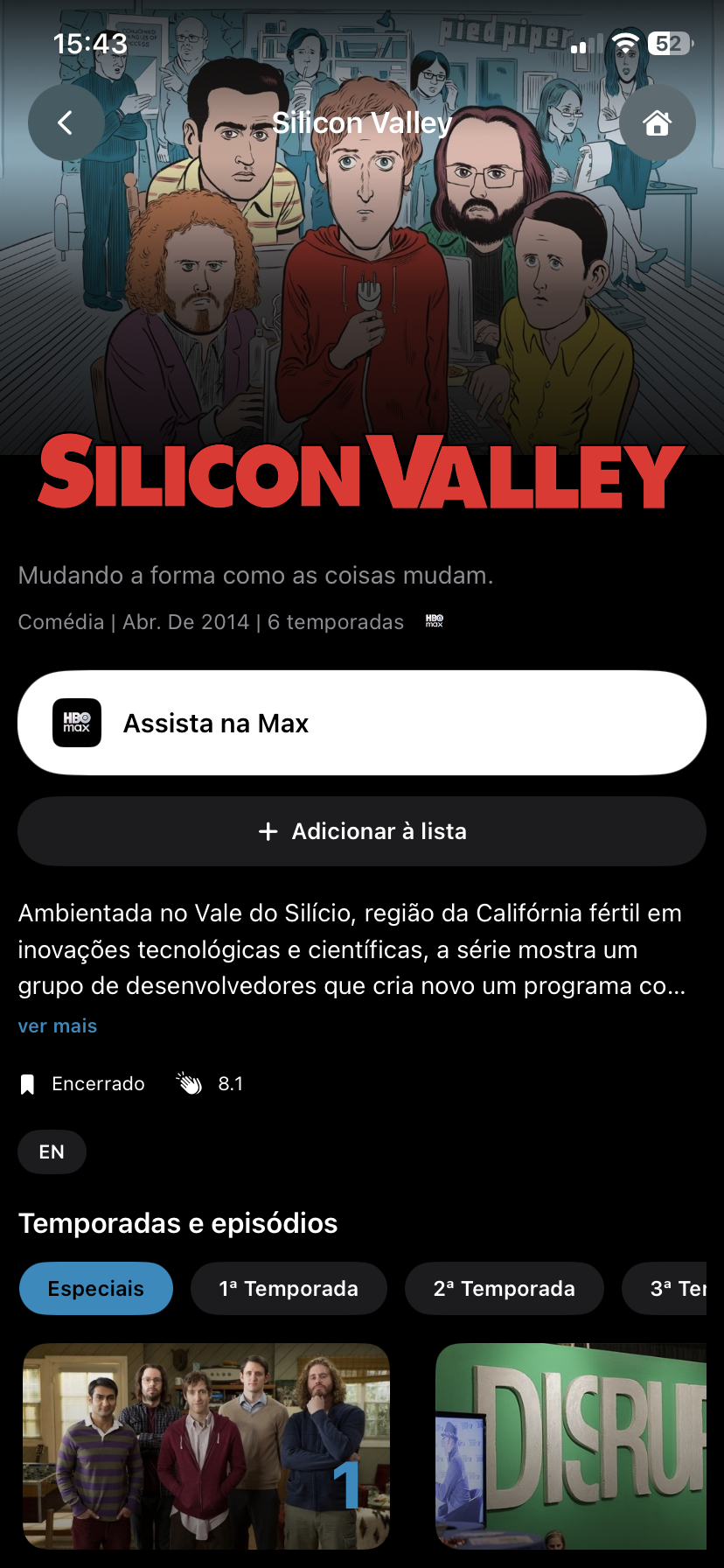Toggle the EN language chip
The height and width of the screenshot is (1568, 724).
tap(52, 1151)
